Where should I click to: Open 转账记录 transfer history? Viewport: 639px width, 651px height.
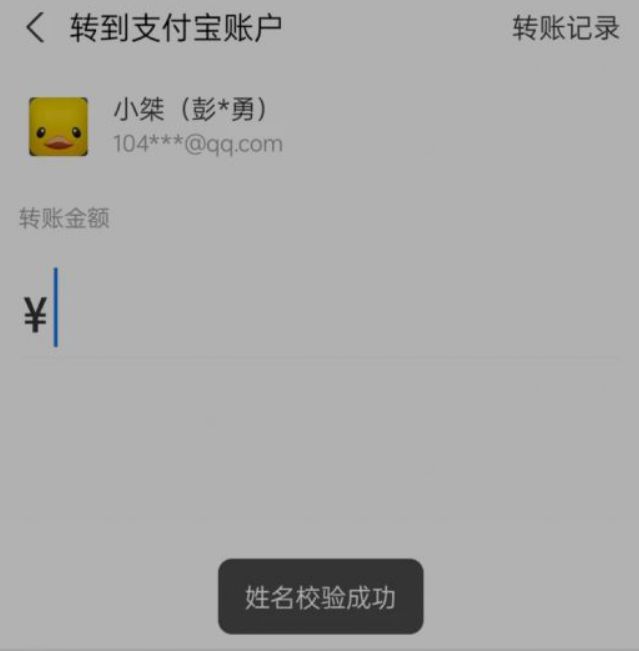coord(565,28)
